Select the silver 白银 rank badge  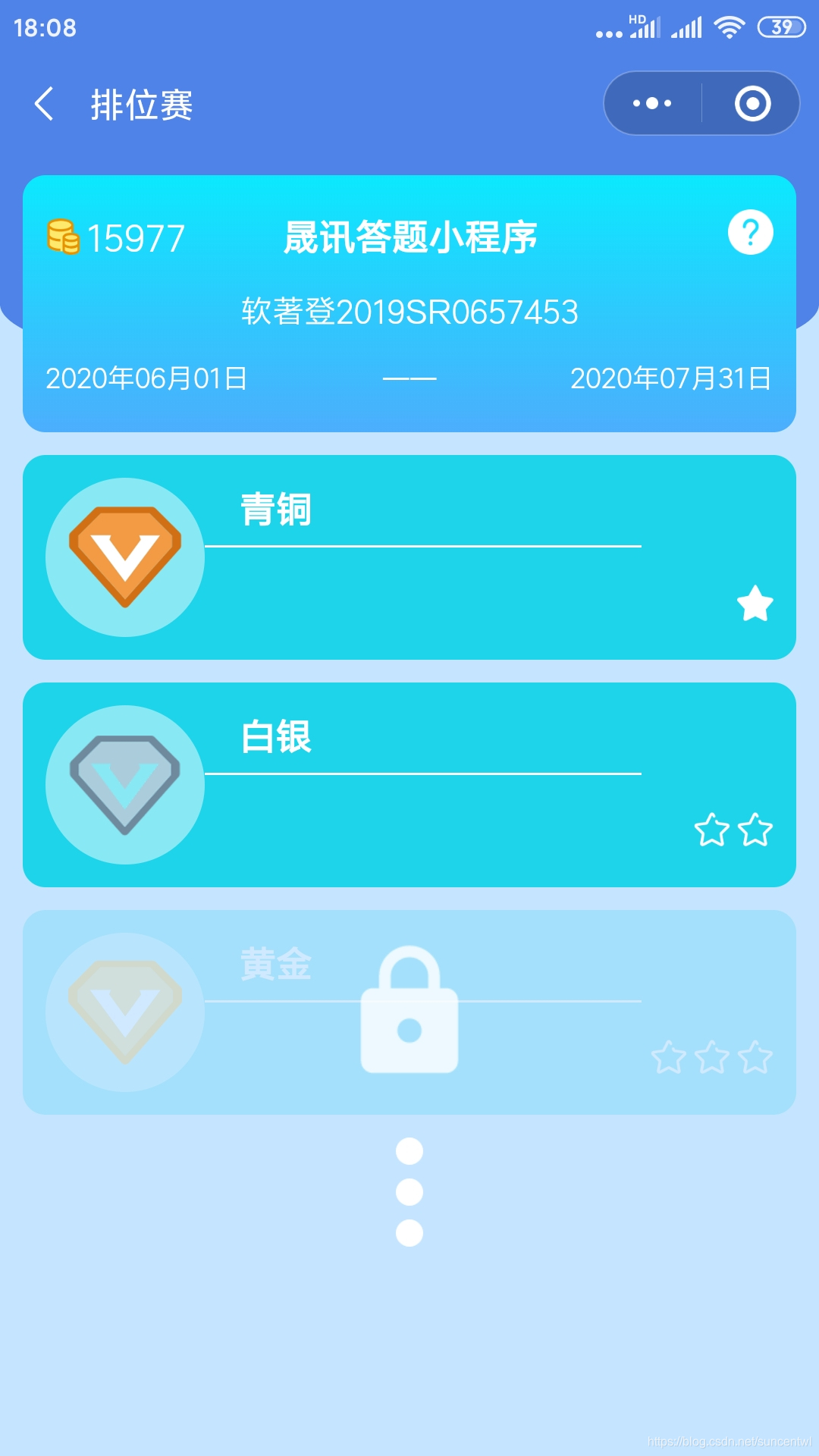click(126, 785)
